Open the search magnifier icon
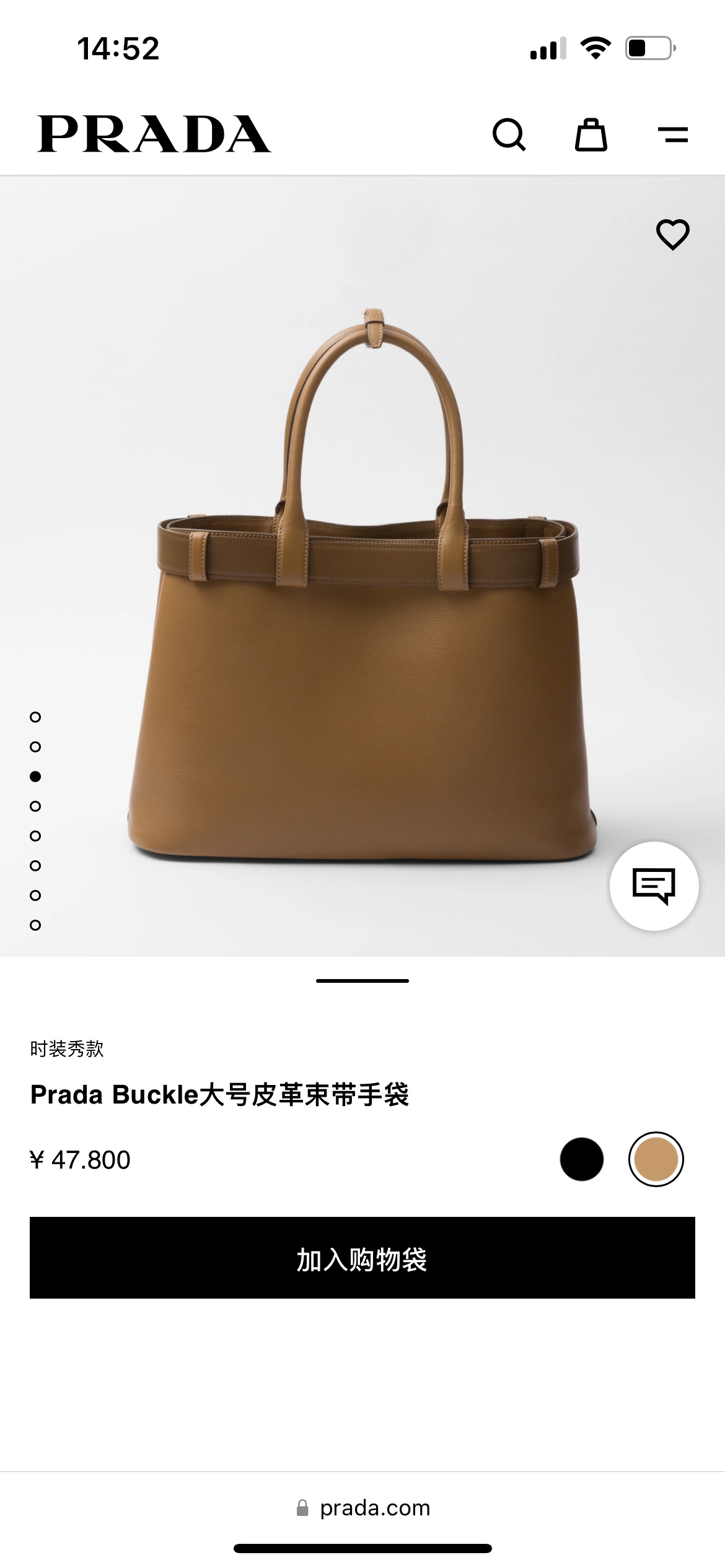Screen dimensions: 725x1568 509,134
